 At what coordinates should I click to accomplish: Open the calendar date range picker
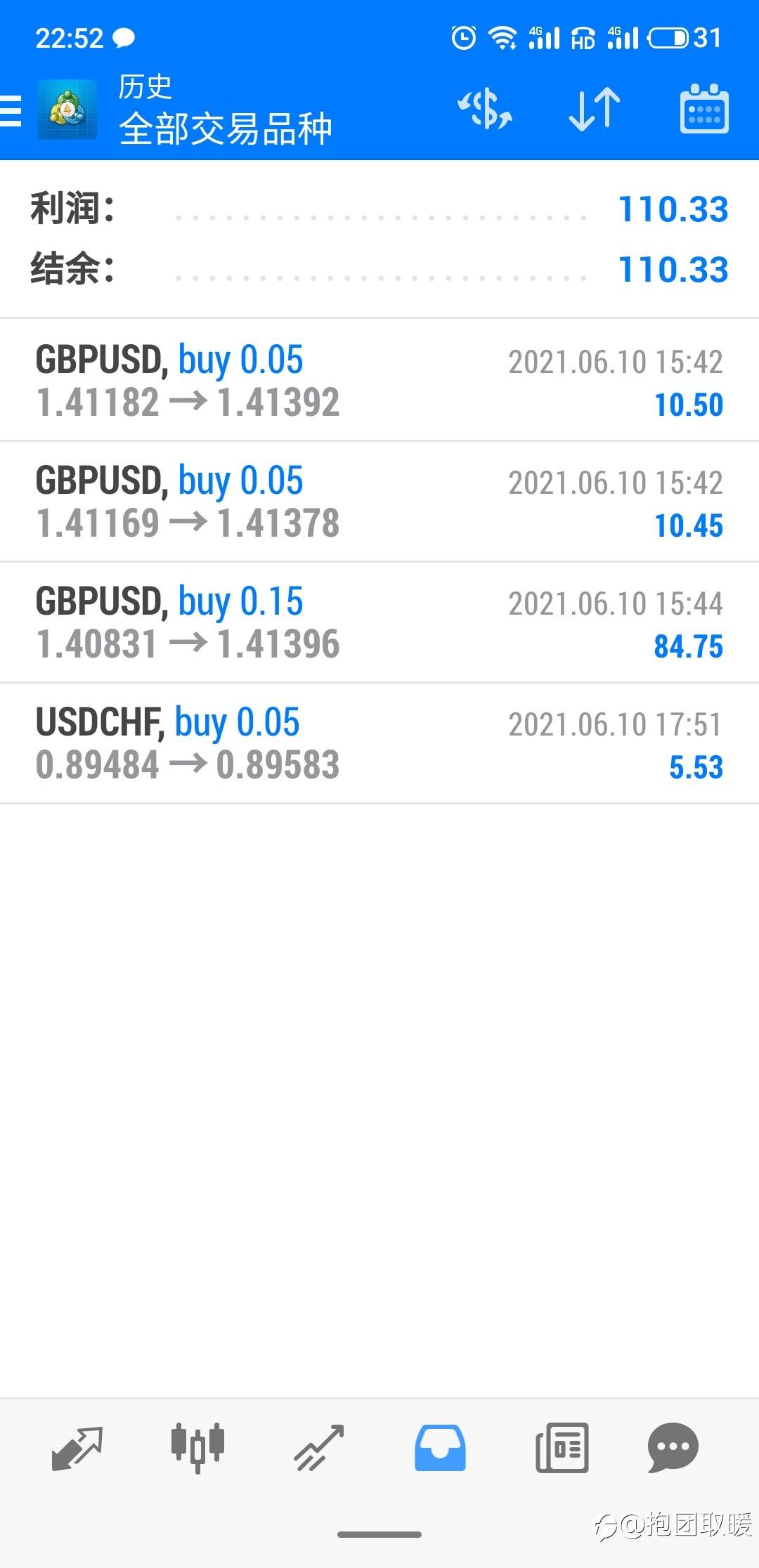coord(704,110)
